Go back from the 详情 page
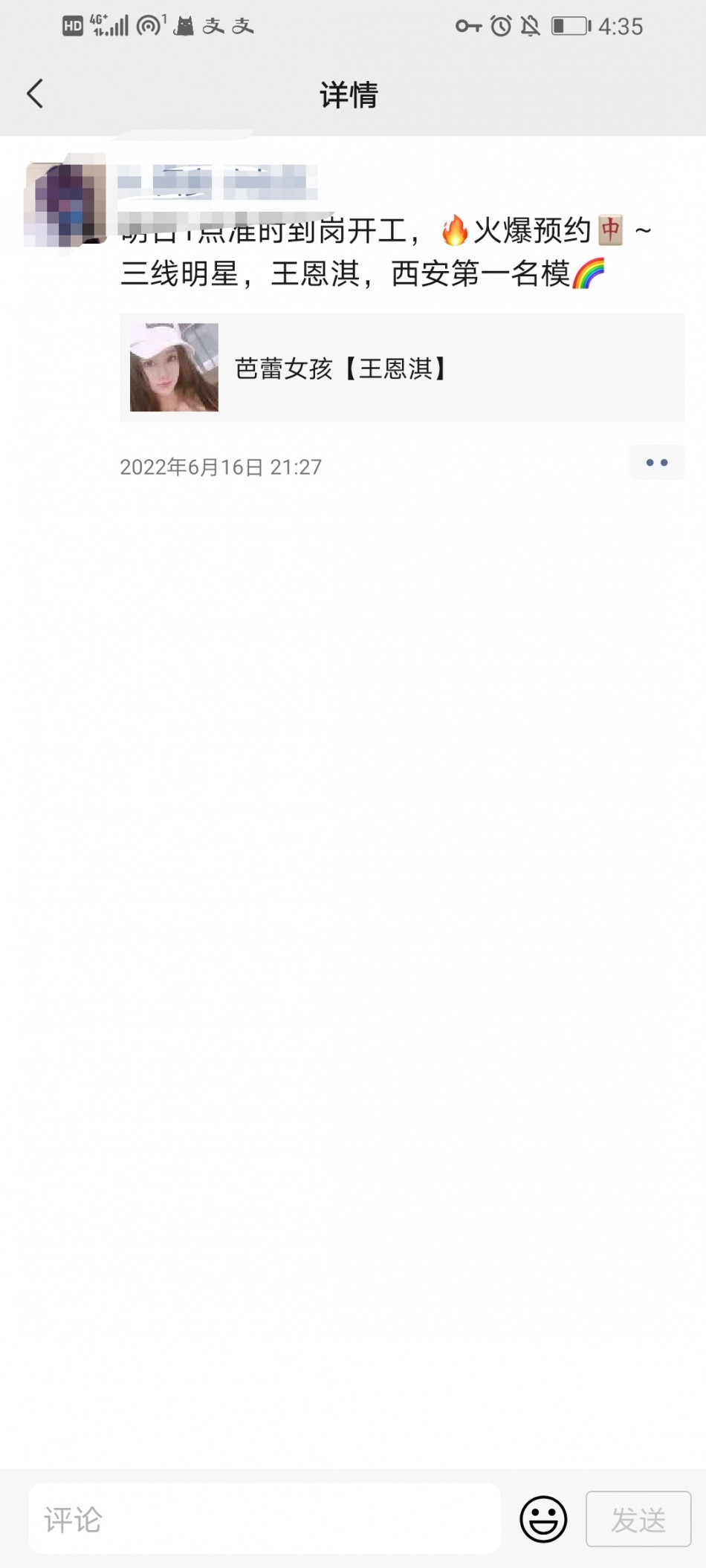 (x=35, y=94)
